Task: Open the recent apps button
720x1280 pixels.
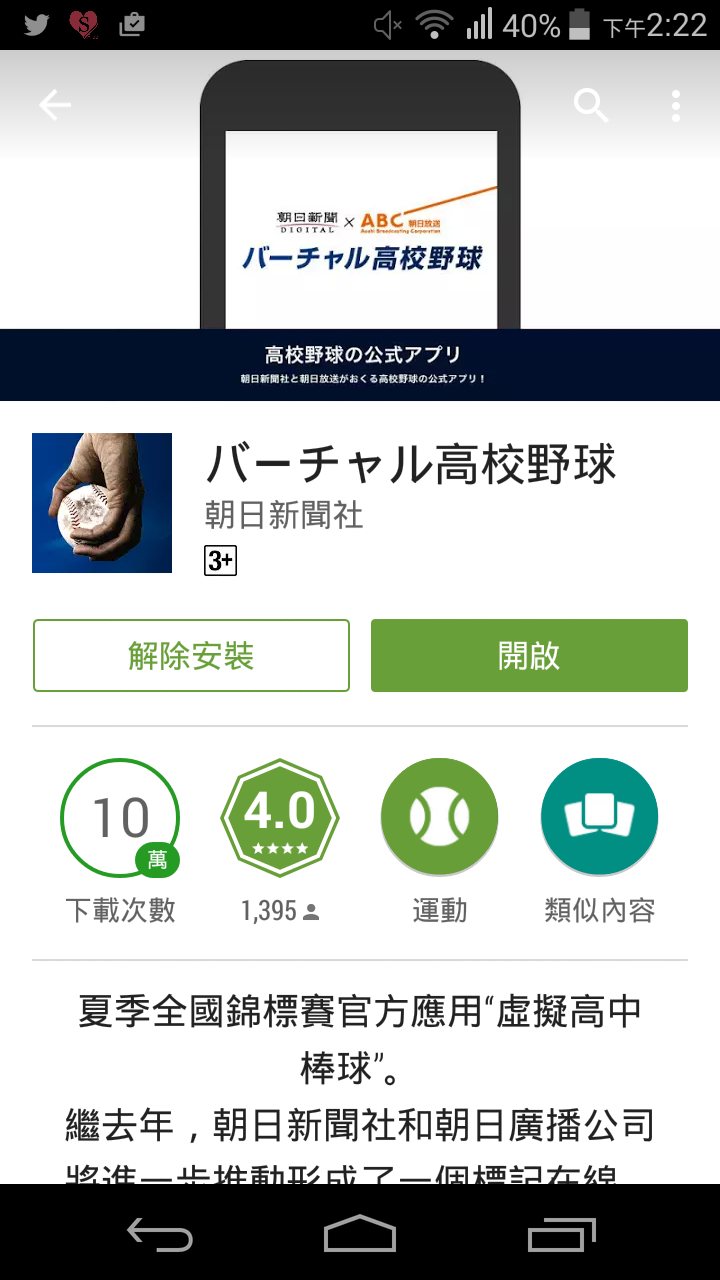Action: pos(563,1234)
